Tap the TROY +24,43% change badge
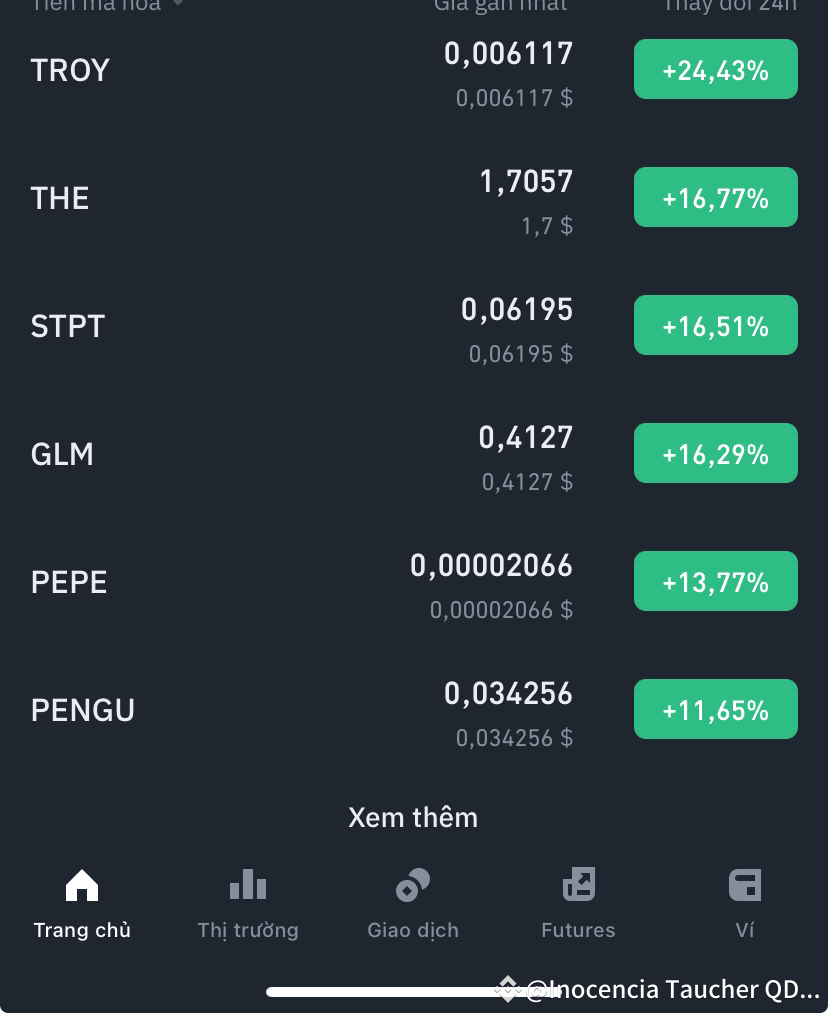 tap(715, 69)
